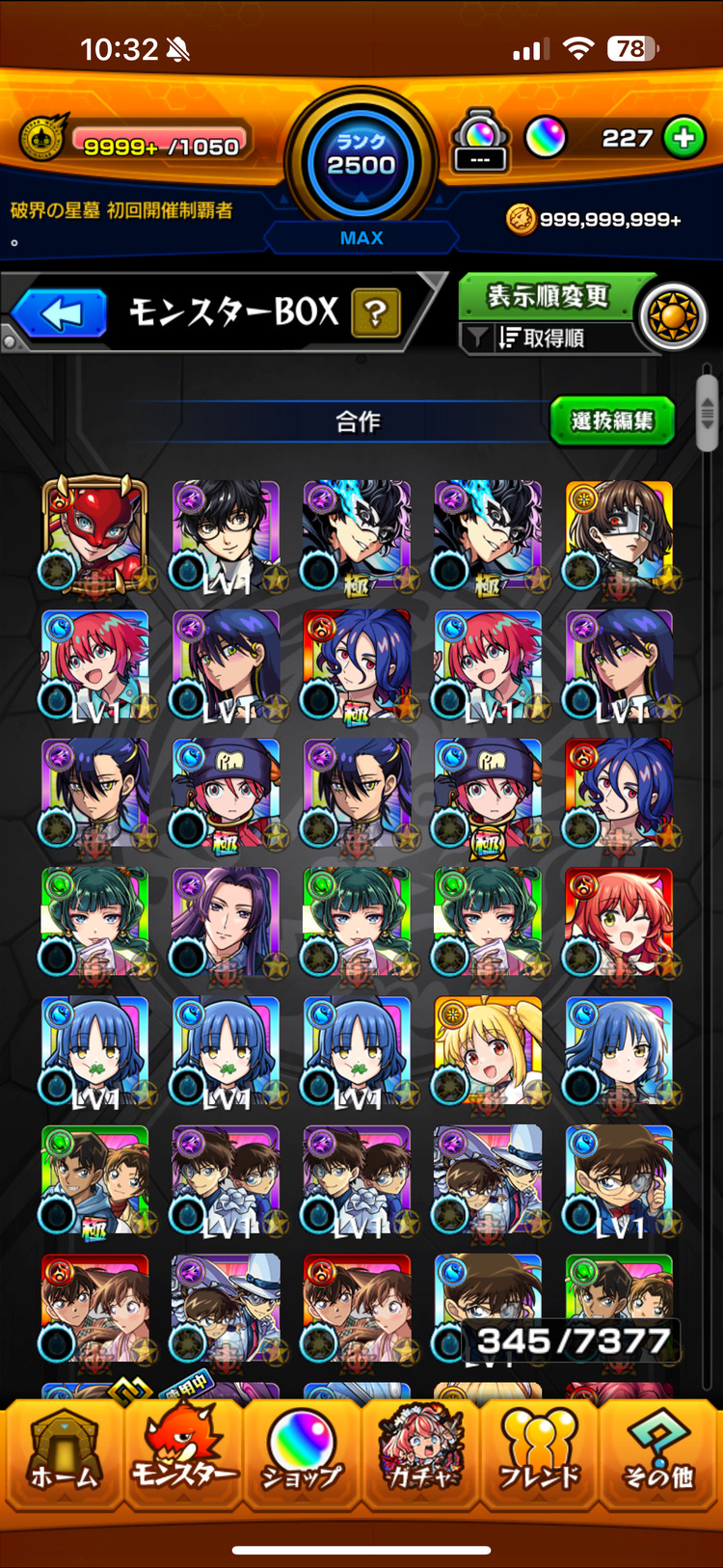Go back with the blue arrow button
This screenshot has height=1568, width=723.
pos(60,314)
